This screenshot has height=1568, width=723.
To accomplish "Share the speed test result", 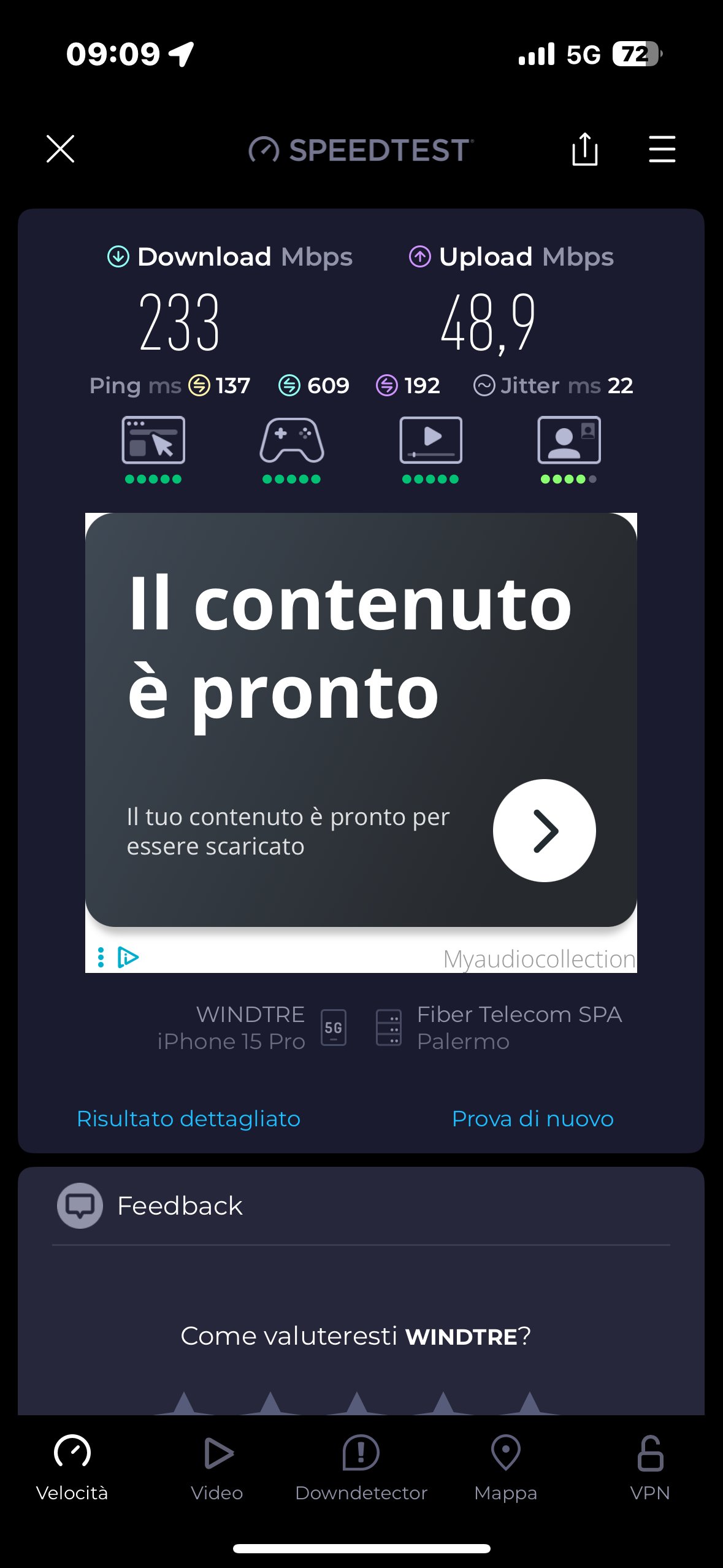I will (x=584, y=149).
